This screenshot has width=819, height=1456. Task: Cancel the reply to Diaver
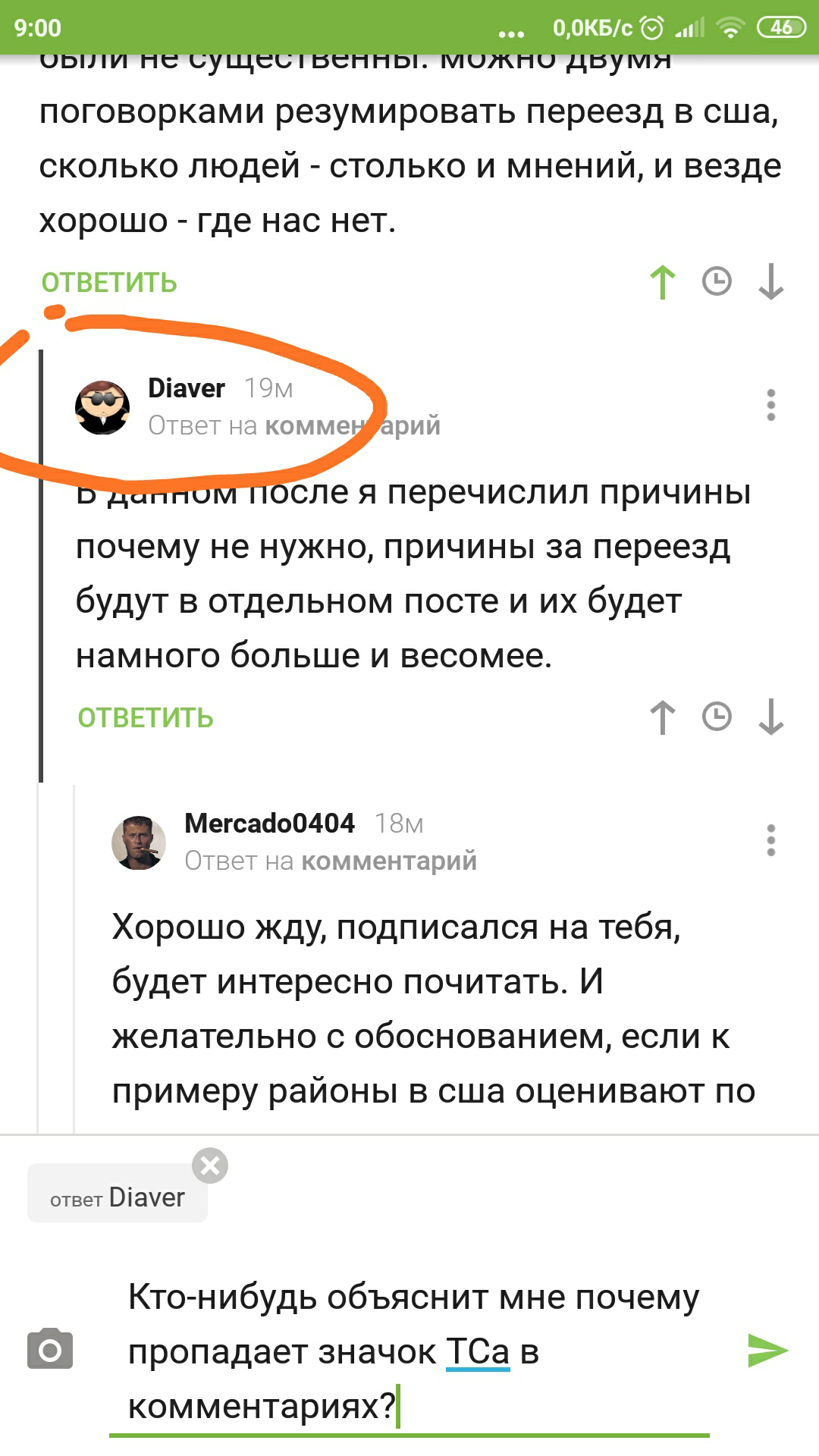click(210, 1166)
